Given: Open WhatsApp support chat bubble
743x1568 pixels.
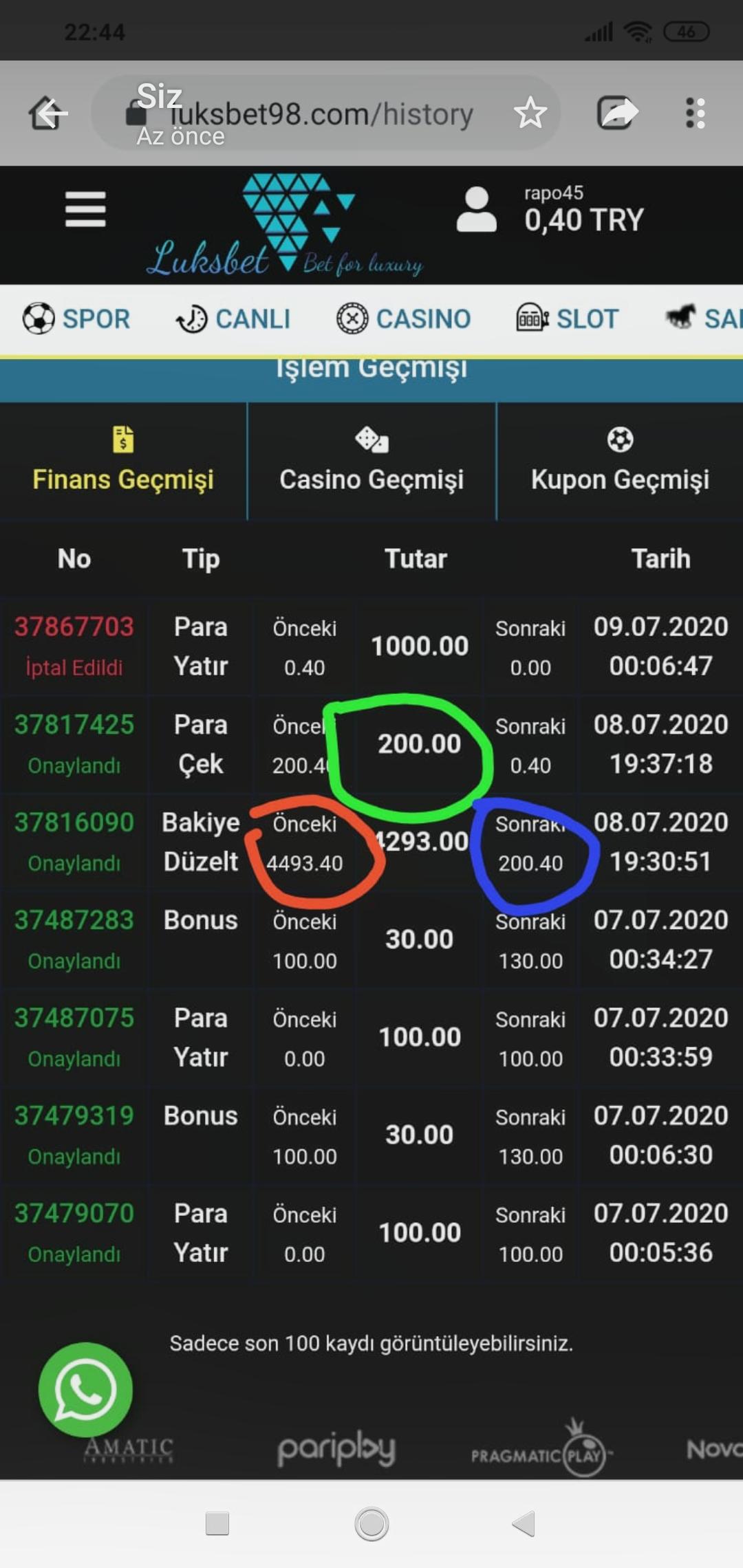Looking at the screenshot, I should pos(85,1389).
